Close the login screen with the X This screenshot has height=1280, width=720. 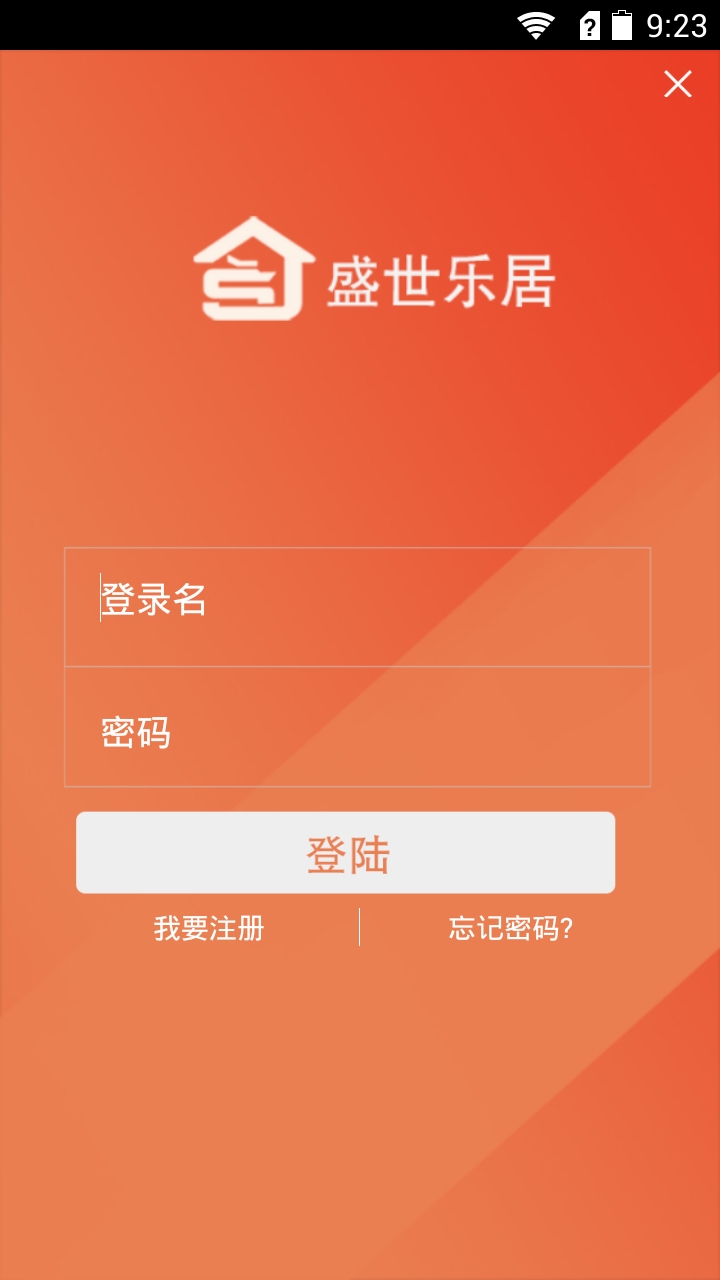pos(677,84)
